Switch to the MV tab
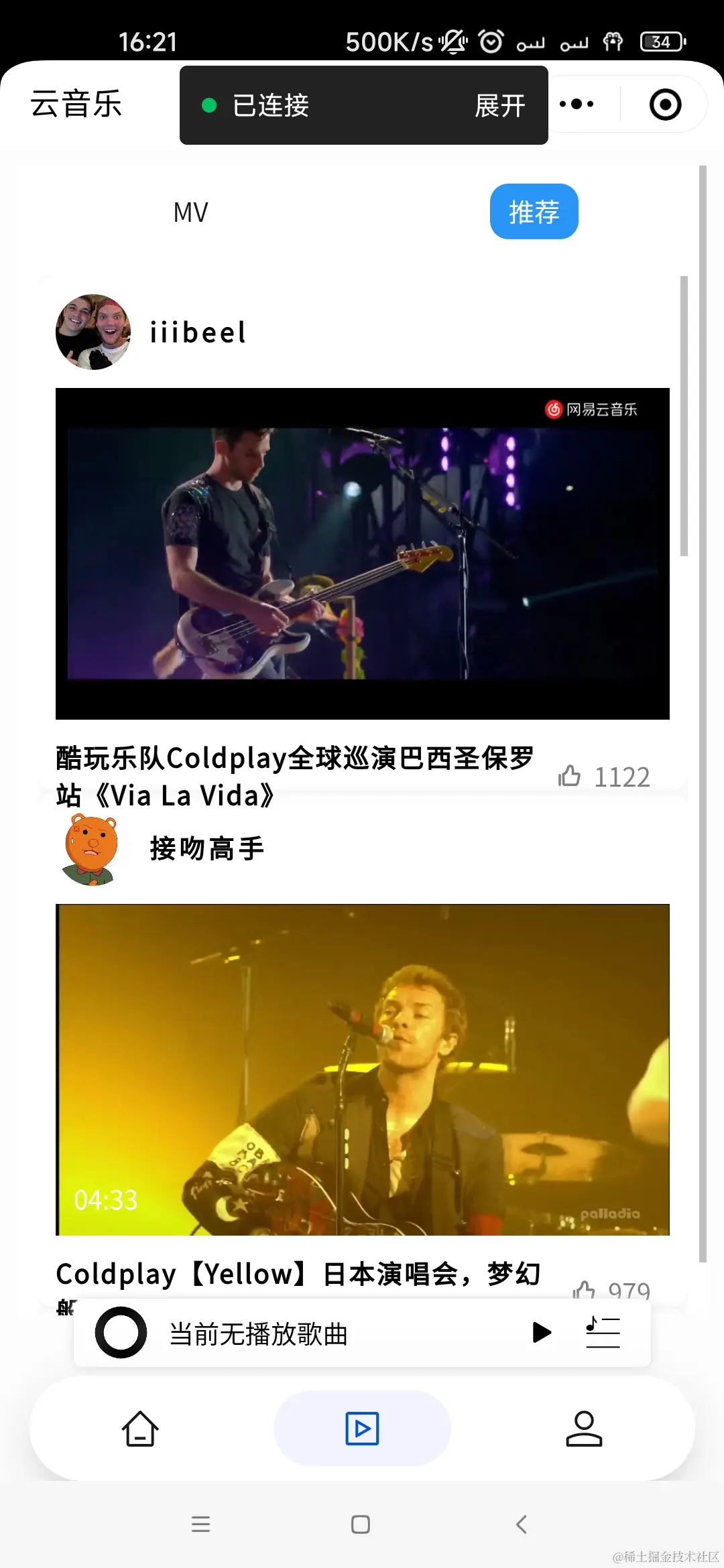The image size is (724, 1568). (190, 211)
